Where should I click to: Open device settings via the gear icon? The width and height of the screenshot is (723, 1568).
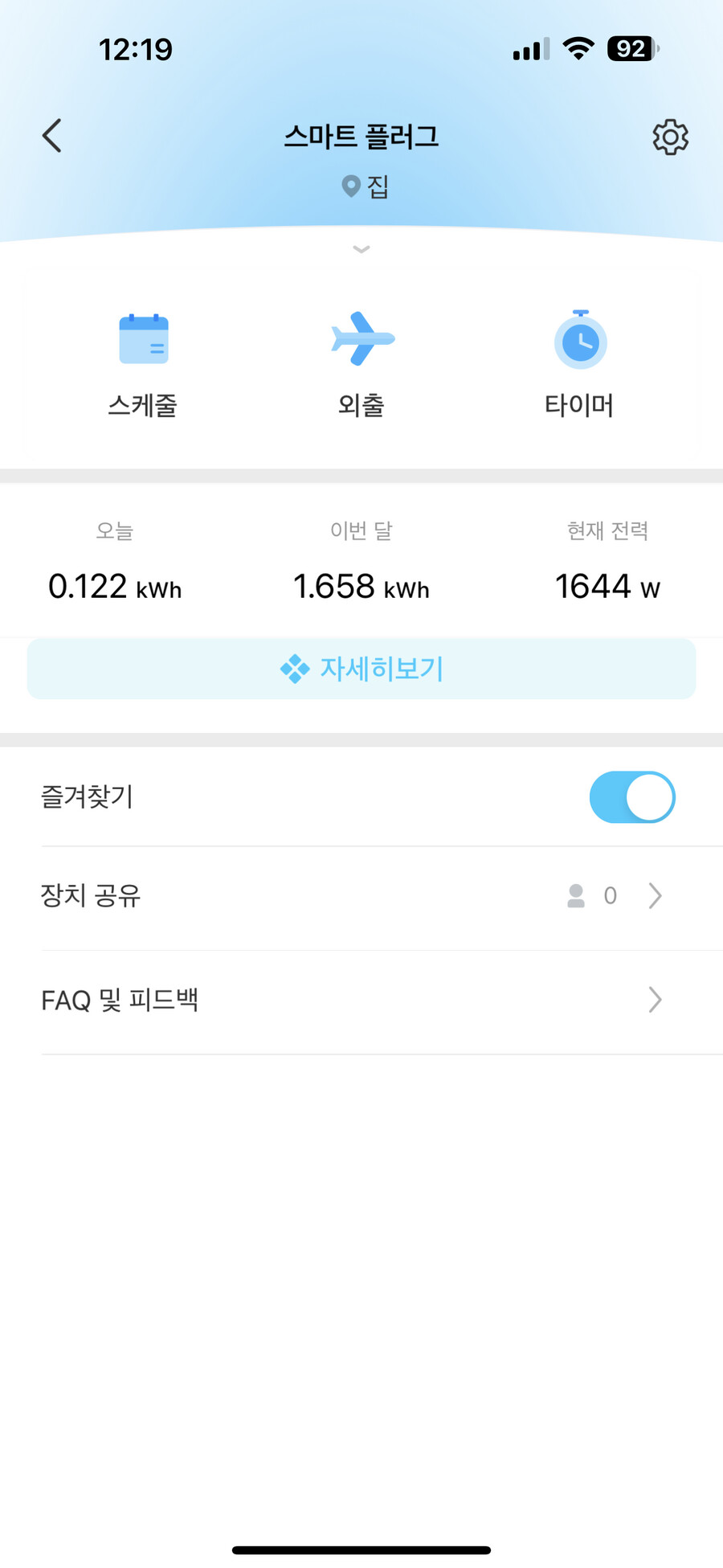[669, 136]
